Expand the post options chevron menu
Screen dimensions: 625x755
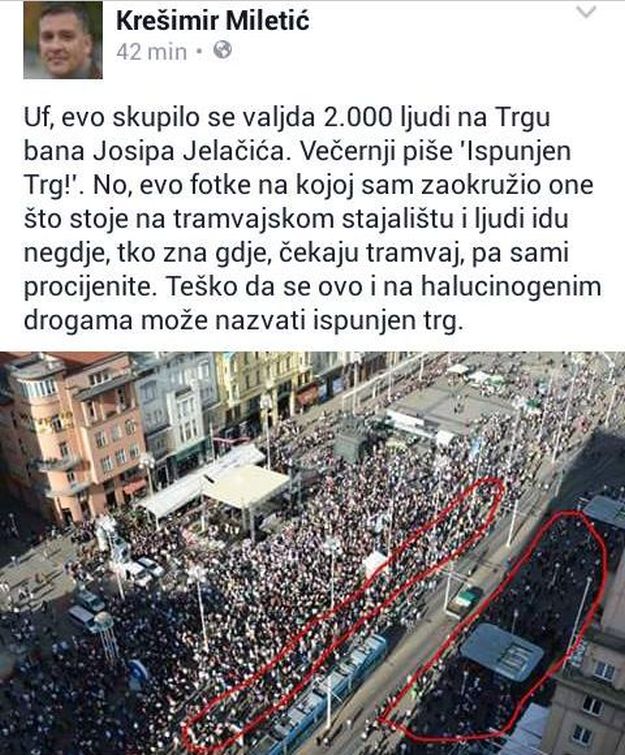[x=586, y=13]
